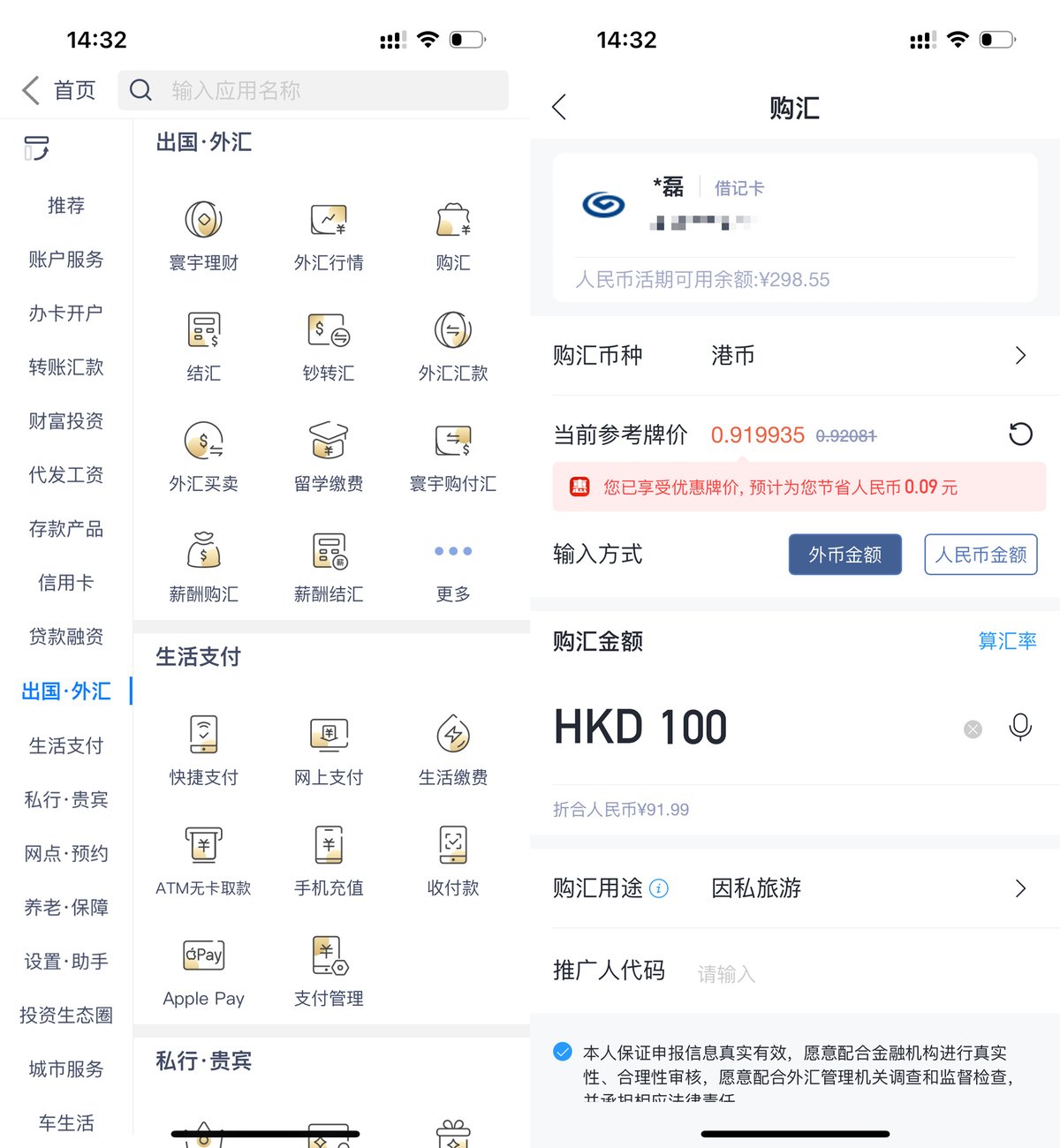Open 生活缴费
Viewport: 1060px width, 1148px height.
point(453,750)
